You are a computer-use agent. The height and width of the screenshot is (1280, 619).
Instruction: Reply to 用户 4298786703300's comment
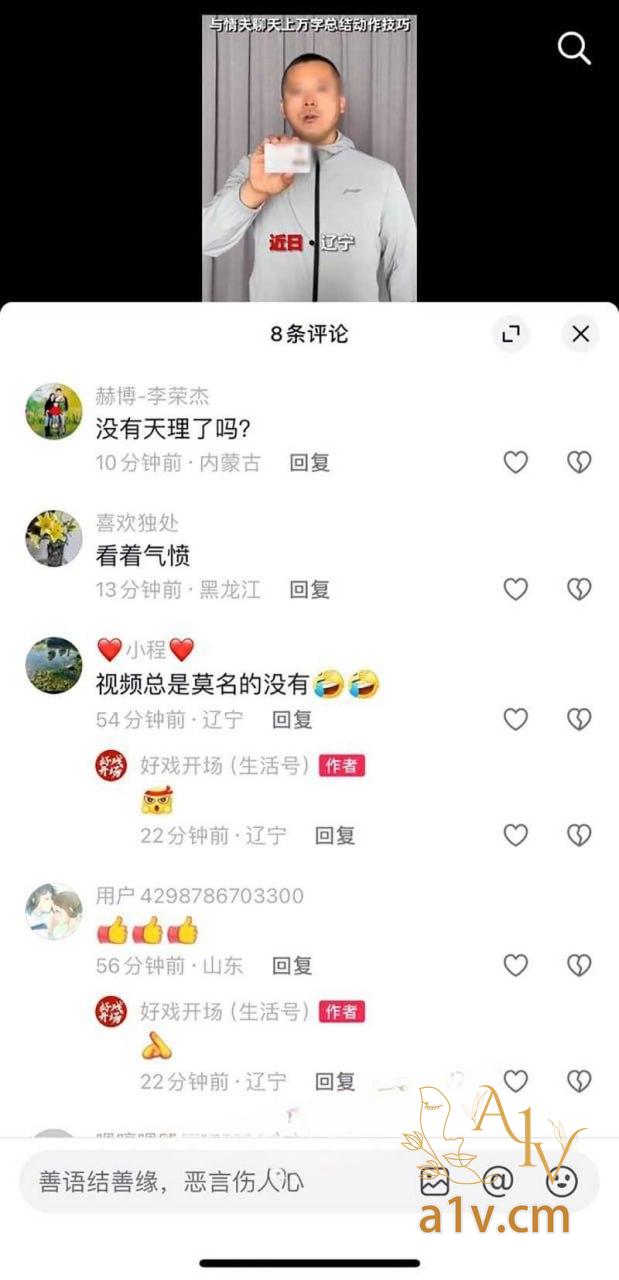pyautogui.click(x=292, y=966)
